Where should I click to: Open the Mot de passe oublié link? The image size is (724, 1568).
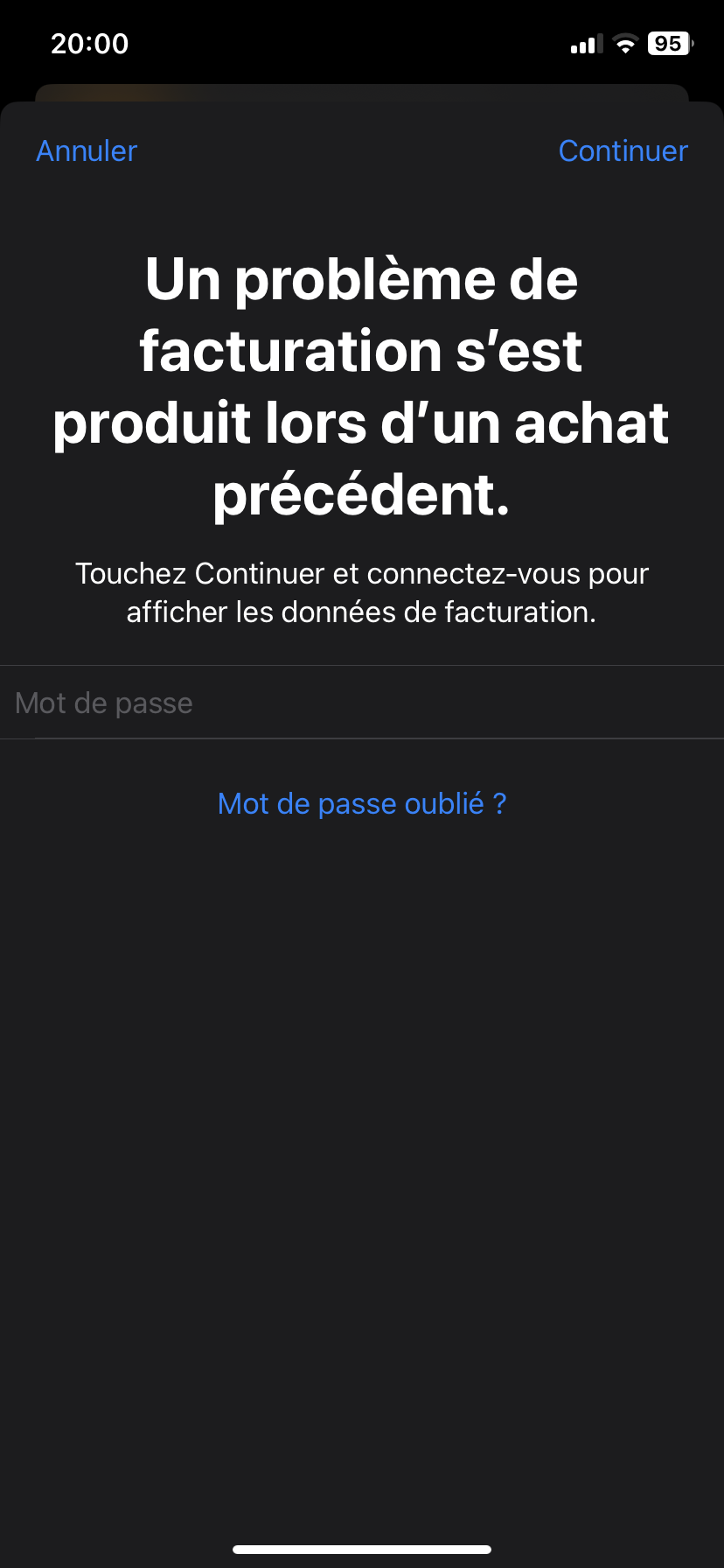361,803
